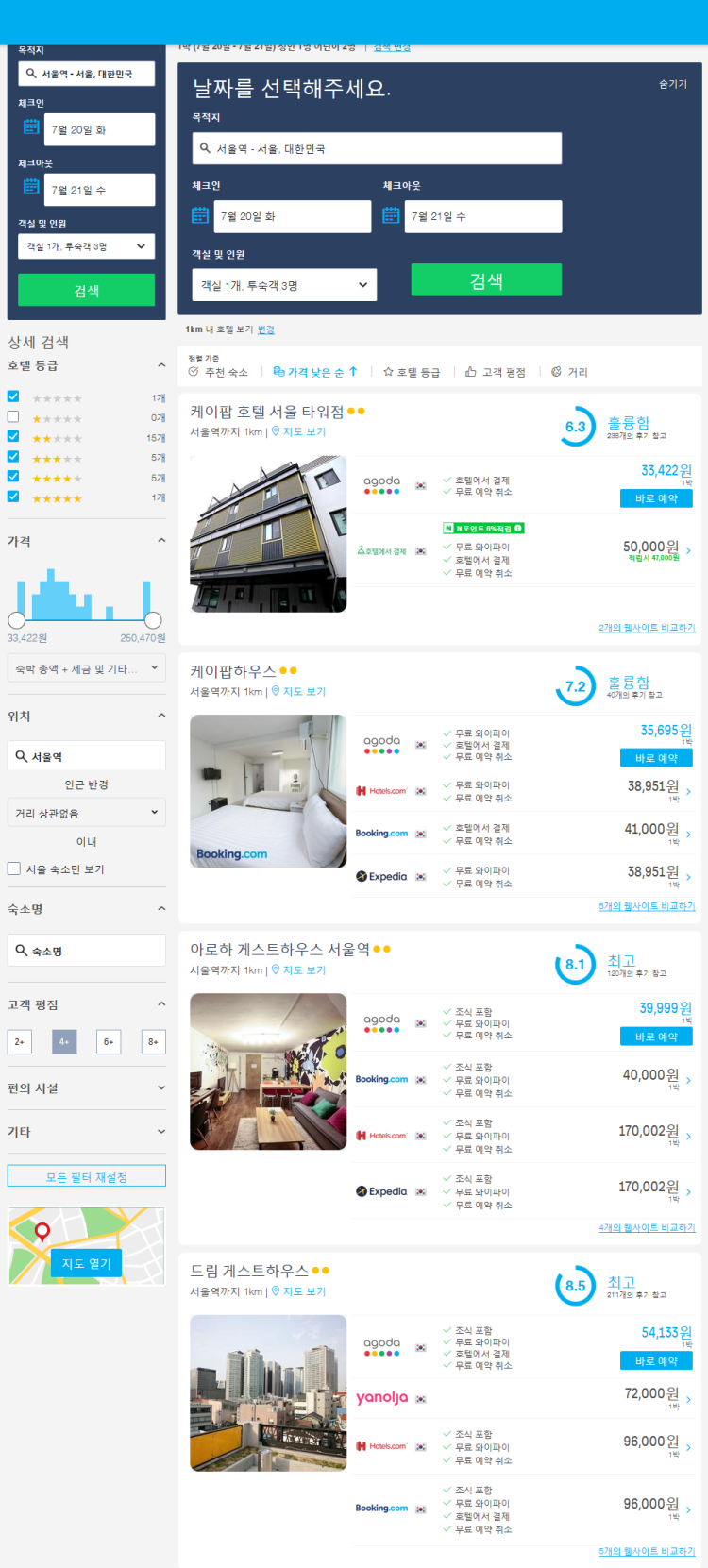708x1568 pixels.
Task: Hide the date panel with 숨기기
Action: coord(672,84)
